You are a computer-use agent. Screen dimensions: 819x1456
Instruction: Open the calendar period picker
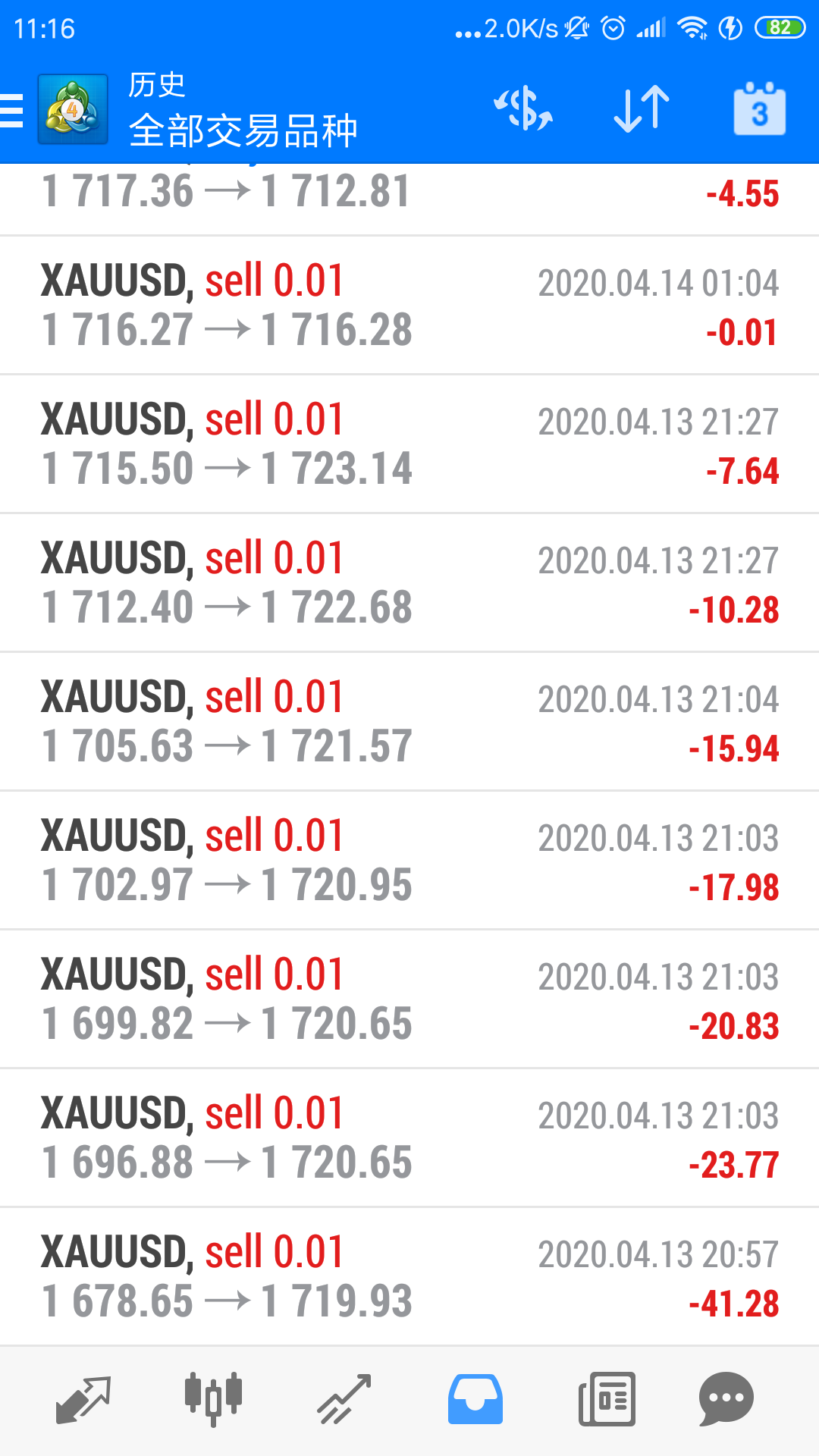point(759,108)
